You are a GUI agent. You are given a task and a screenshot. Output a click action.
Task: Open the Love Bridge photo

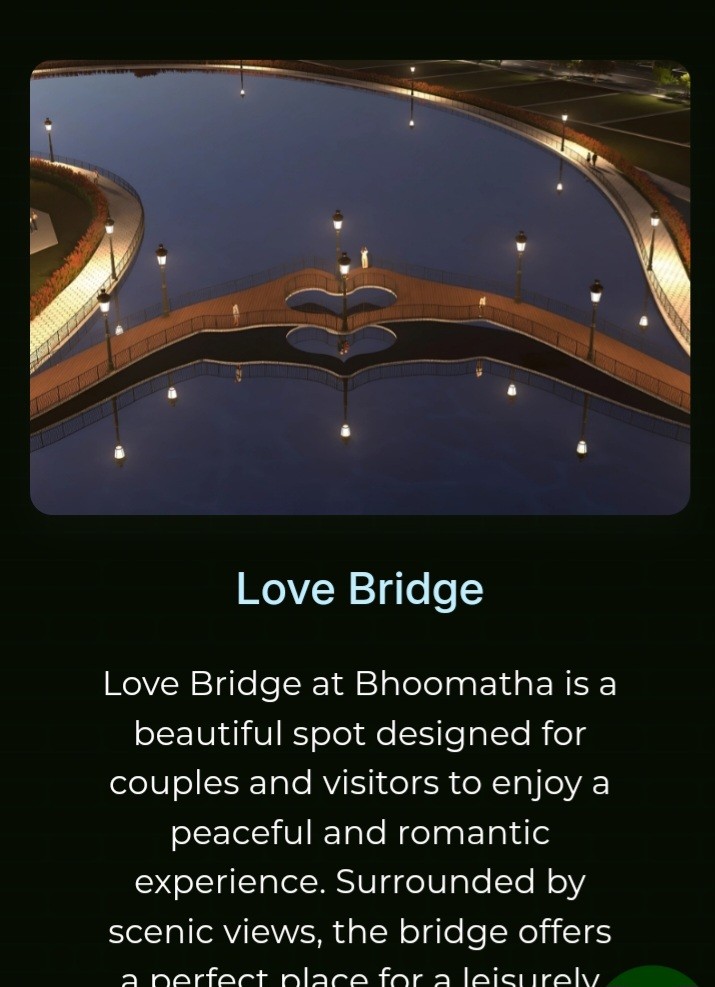pos(360,288)
